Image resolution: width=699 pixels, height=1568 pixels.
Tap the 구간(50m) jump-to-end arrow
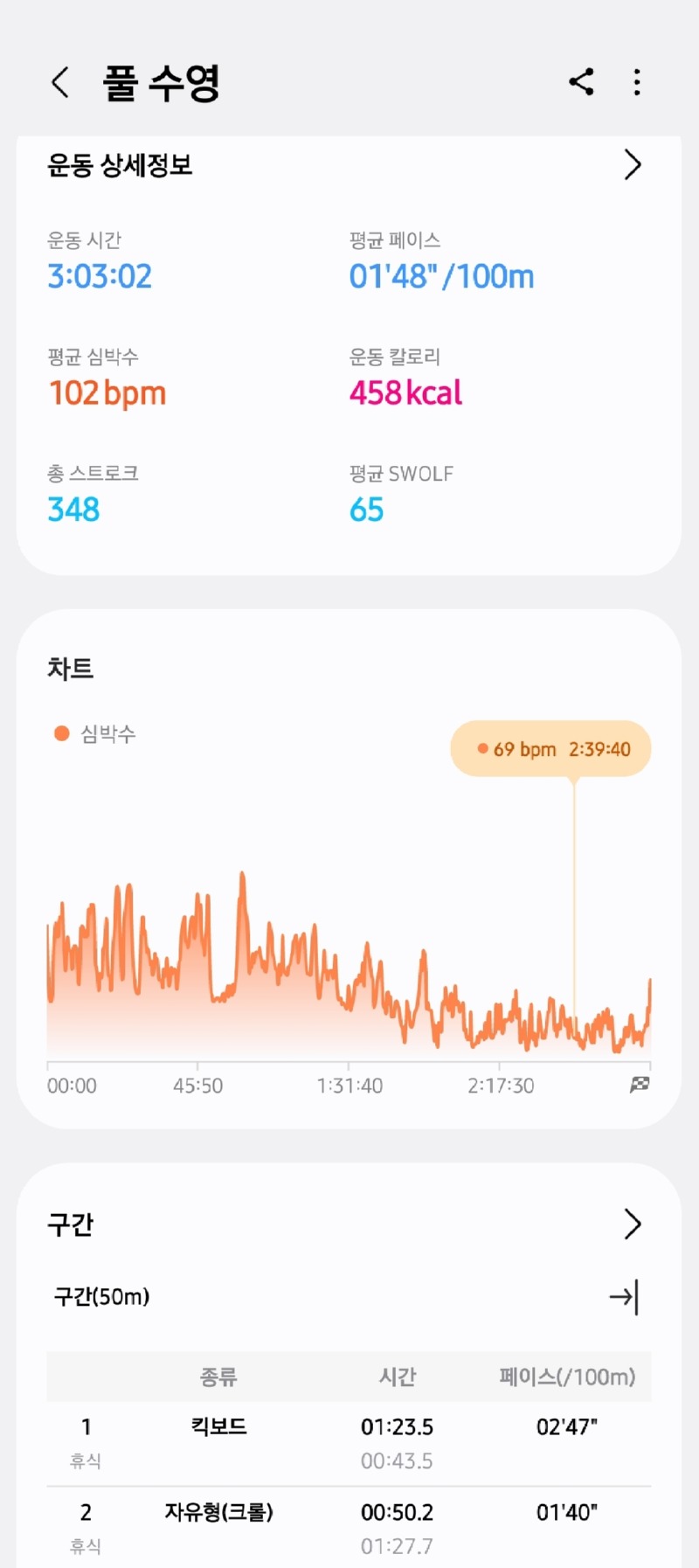pos(624,1297)
